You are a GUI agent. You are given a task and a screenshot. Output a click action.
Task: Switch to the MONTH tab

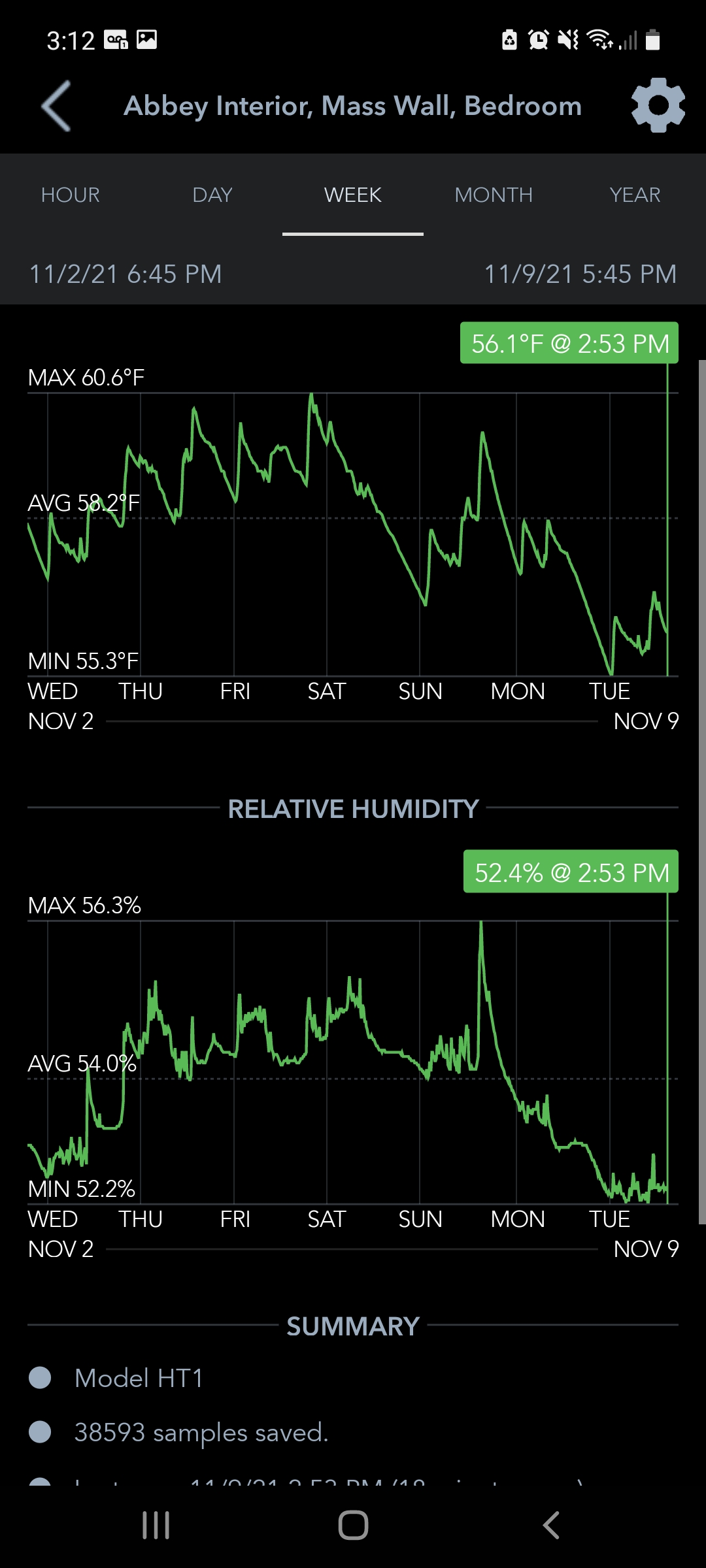tap(494, 195)
